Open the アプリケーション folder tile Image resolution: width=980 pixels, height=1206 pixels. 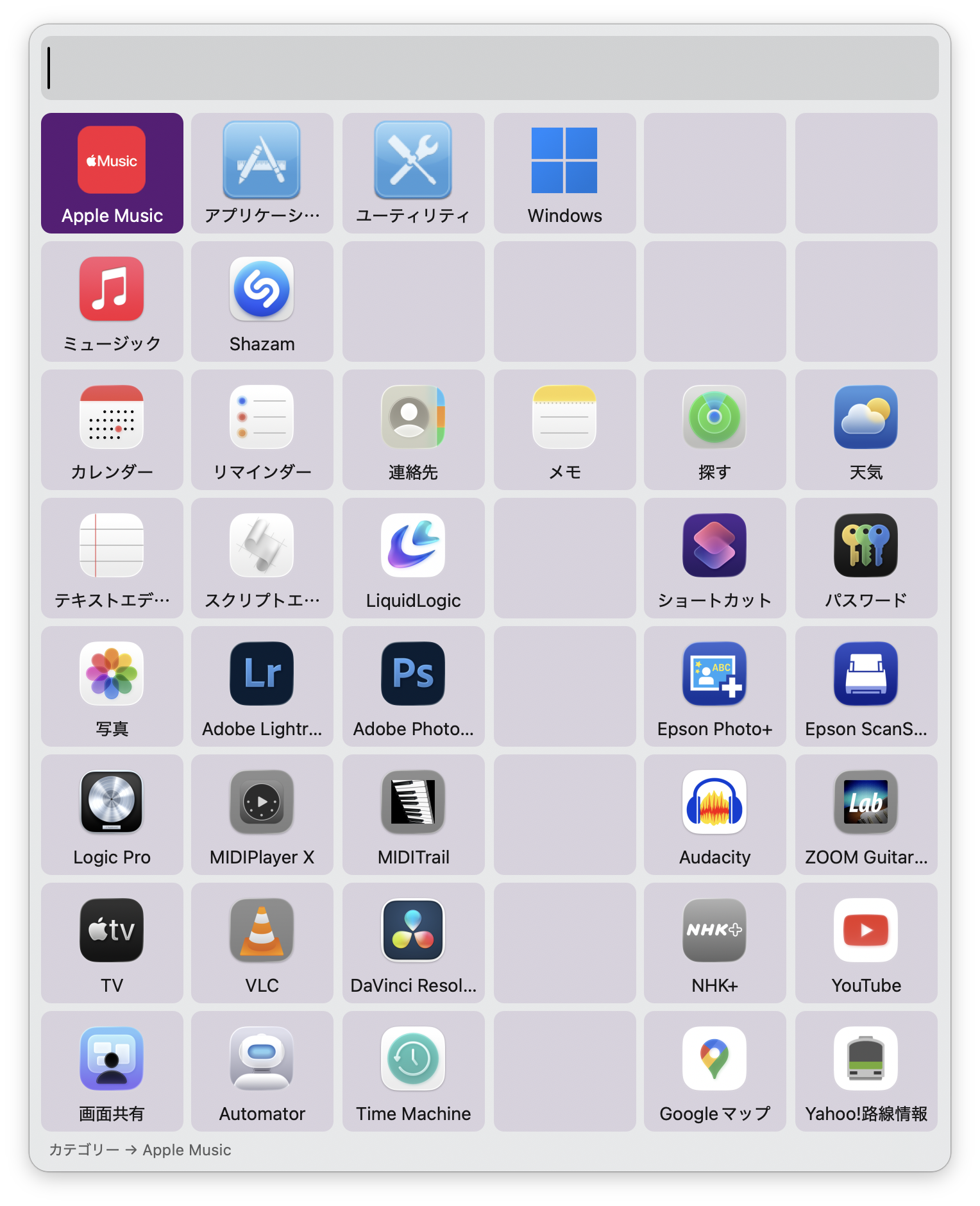click(262, 173)
